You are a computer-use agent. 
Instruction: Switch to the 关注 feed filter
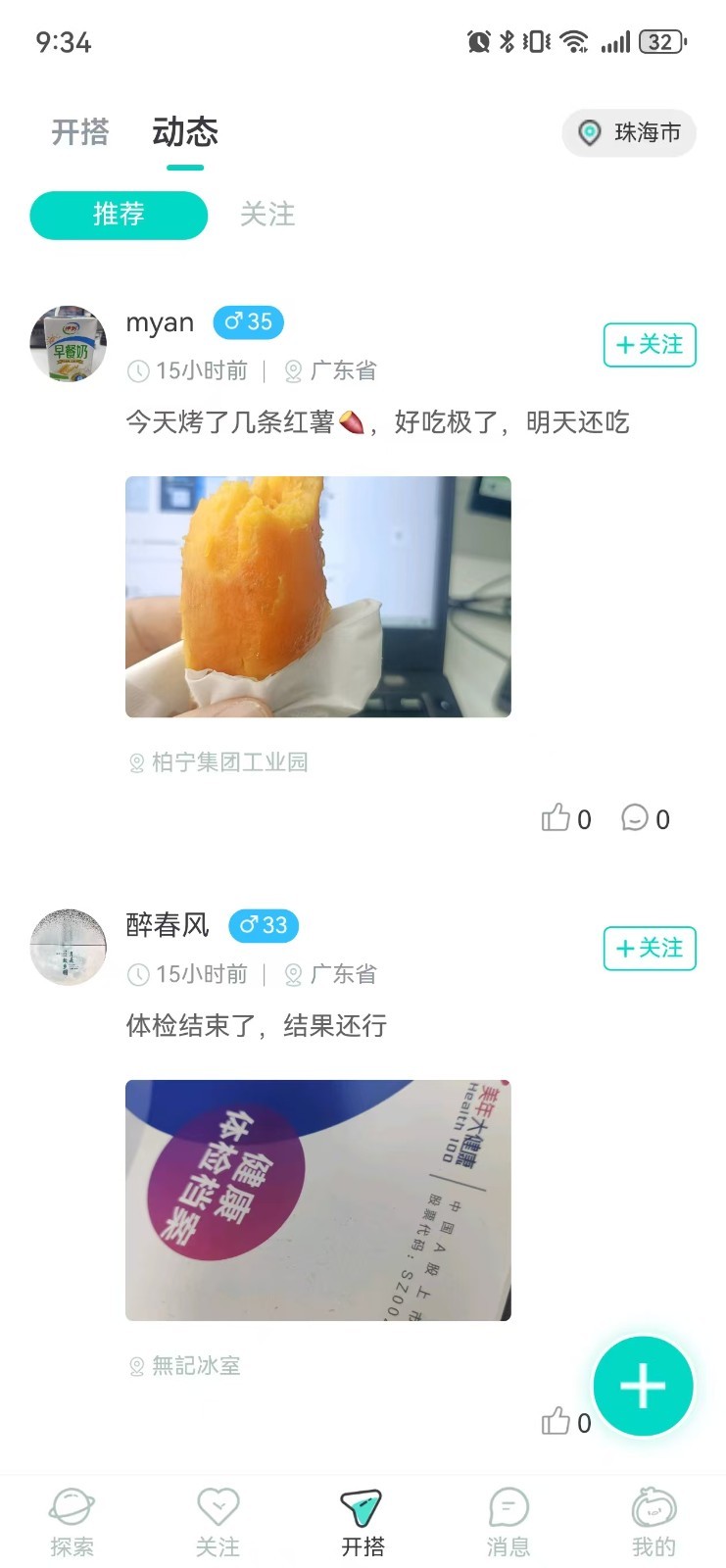pyautogui.click(x=266, y=215)
